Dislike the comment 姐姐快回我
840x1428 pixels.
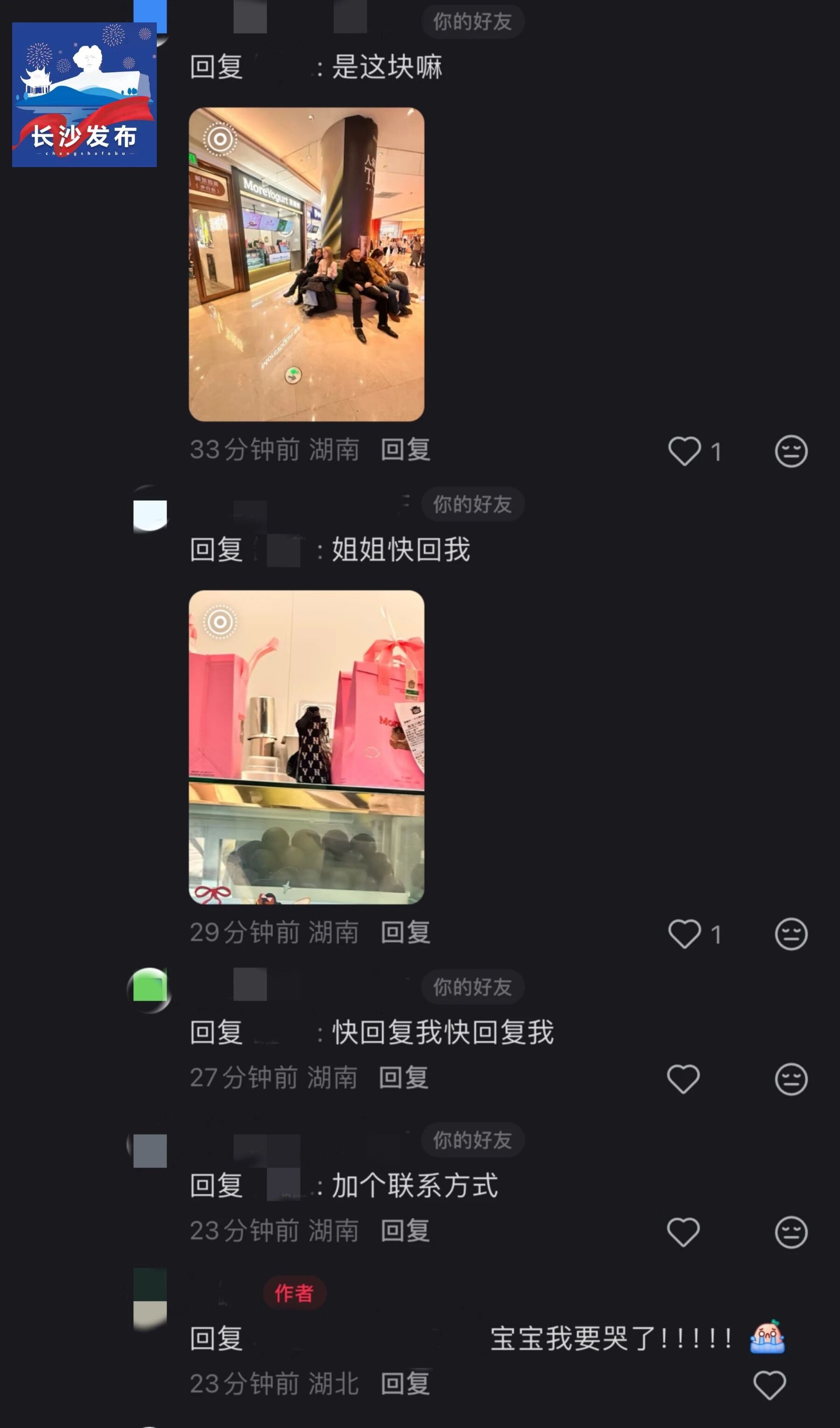pos(791,934)
